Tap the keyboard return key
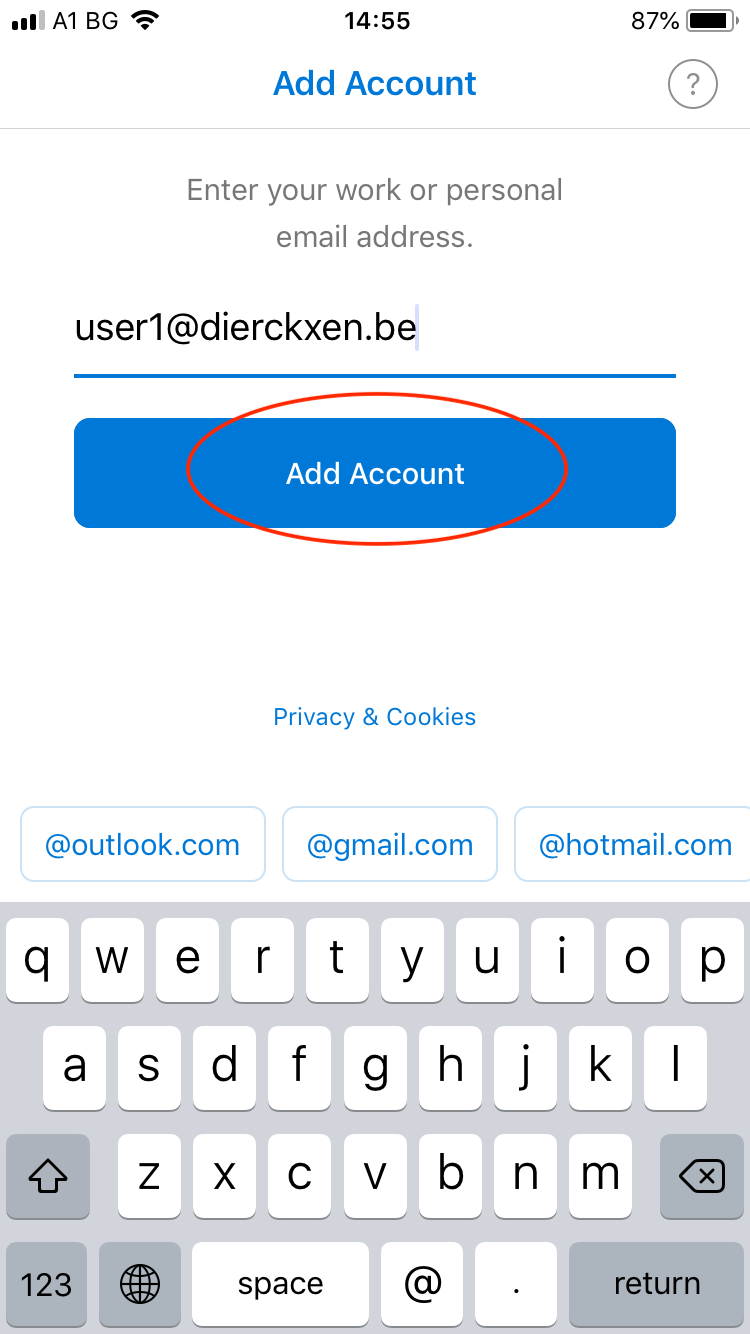 (x=656, y=1284)
